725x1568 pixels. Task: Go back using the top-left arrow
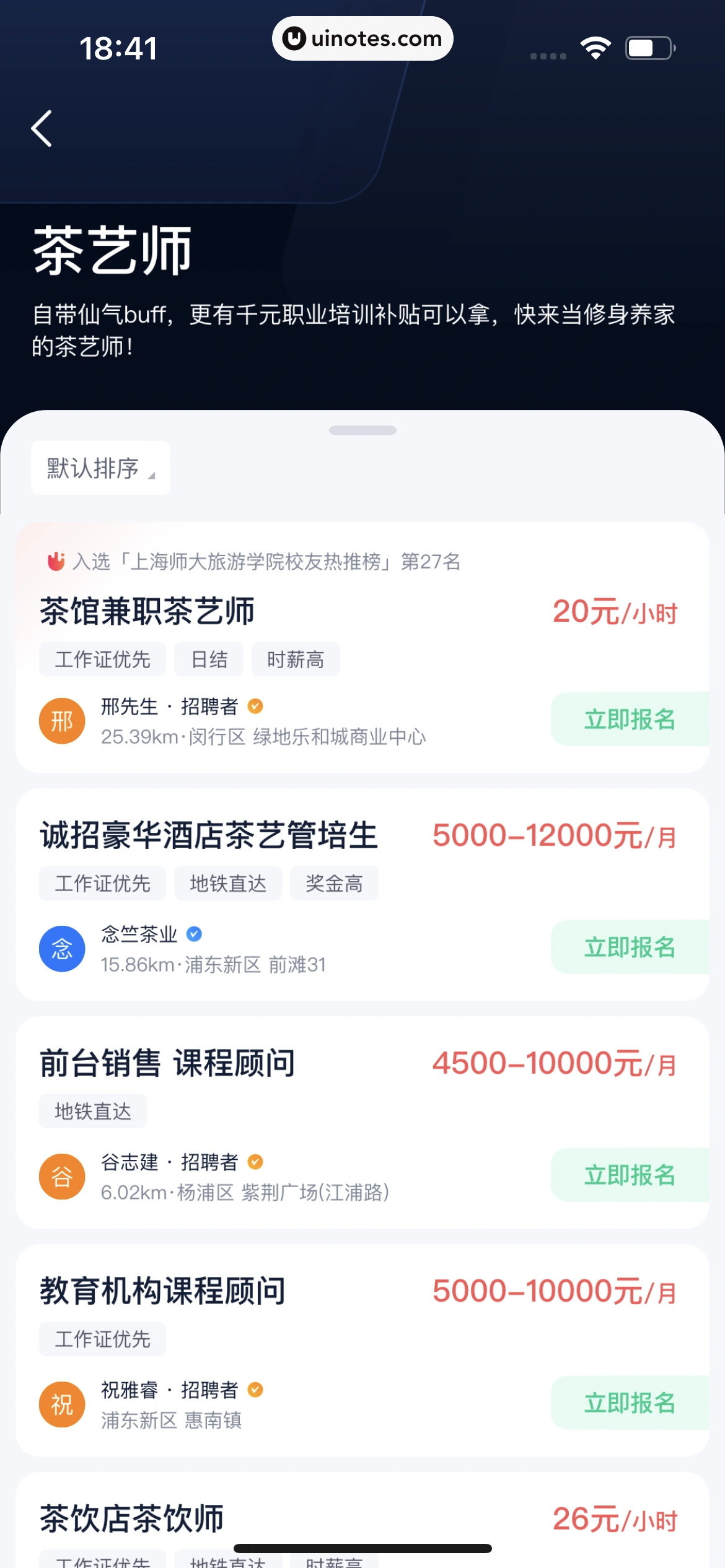pyautogui.click(x=42, y=129)
